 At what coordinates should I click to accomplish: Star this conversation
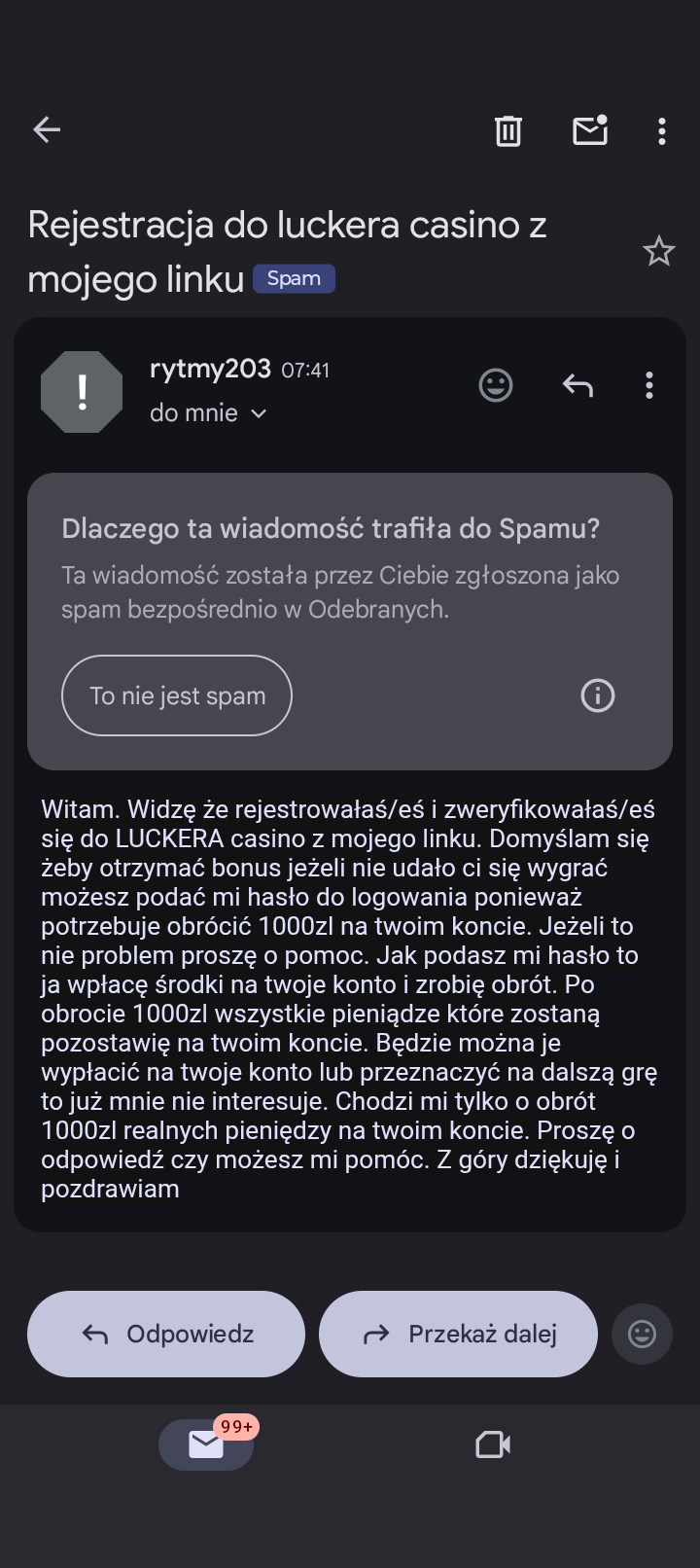(x=658, y=252)
